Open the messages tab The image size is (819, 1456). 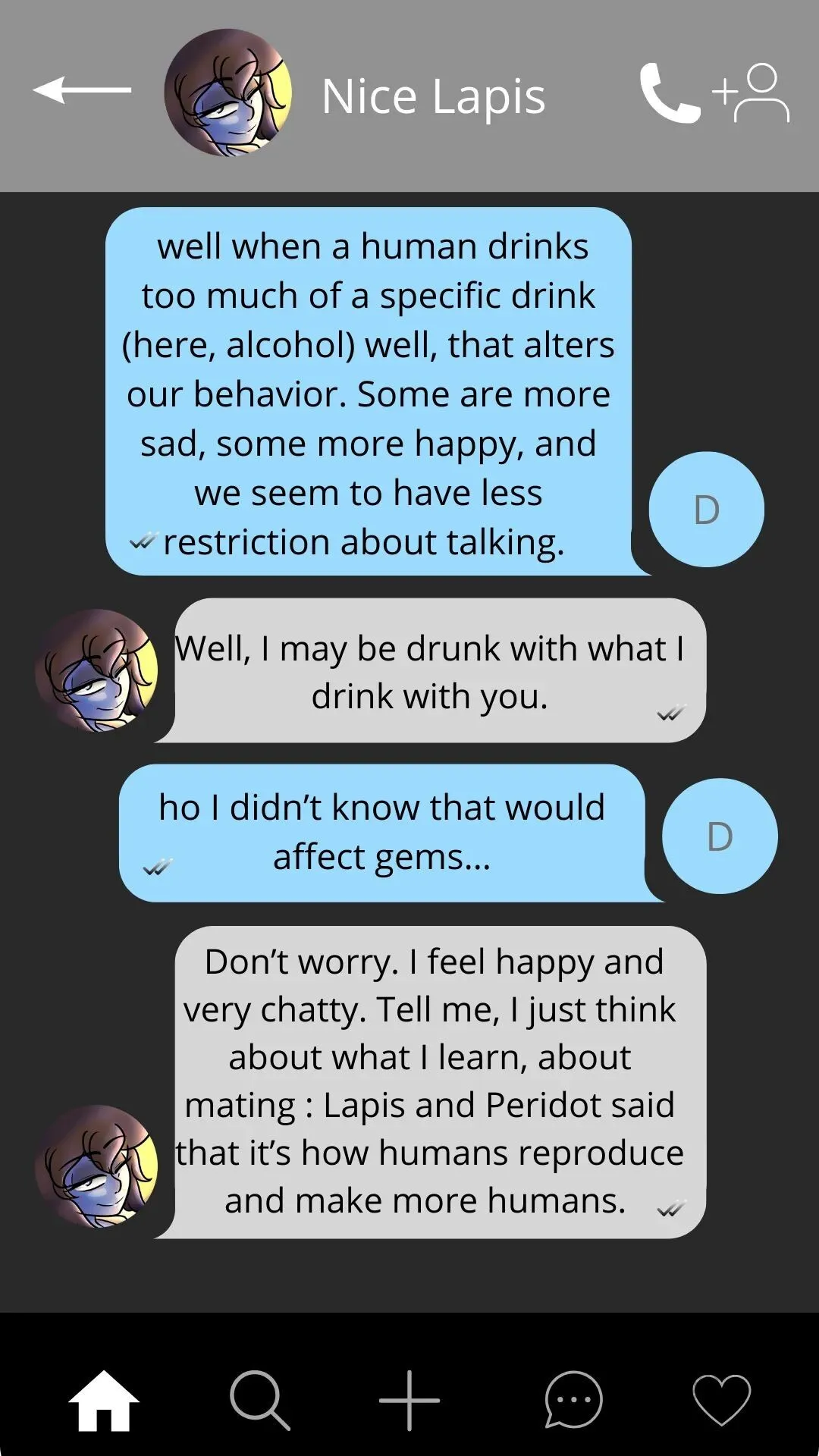573,1400
